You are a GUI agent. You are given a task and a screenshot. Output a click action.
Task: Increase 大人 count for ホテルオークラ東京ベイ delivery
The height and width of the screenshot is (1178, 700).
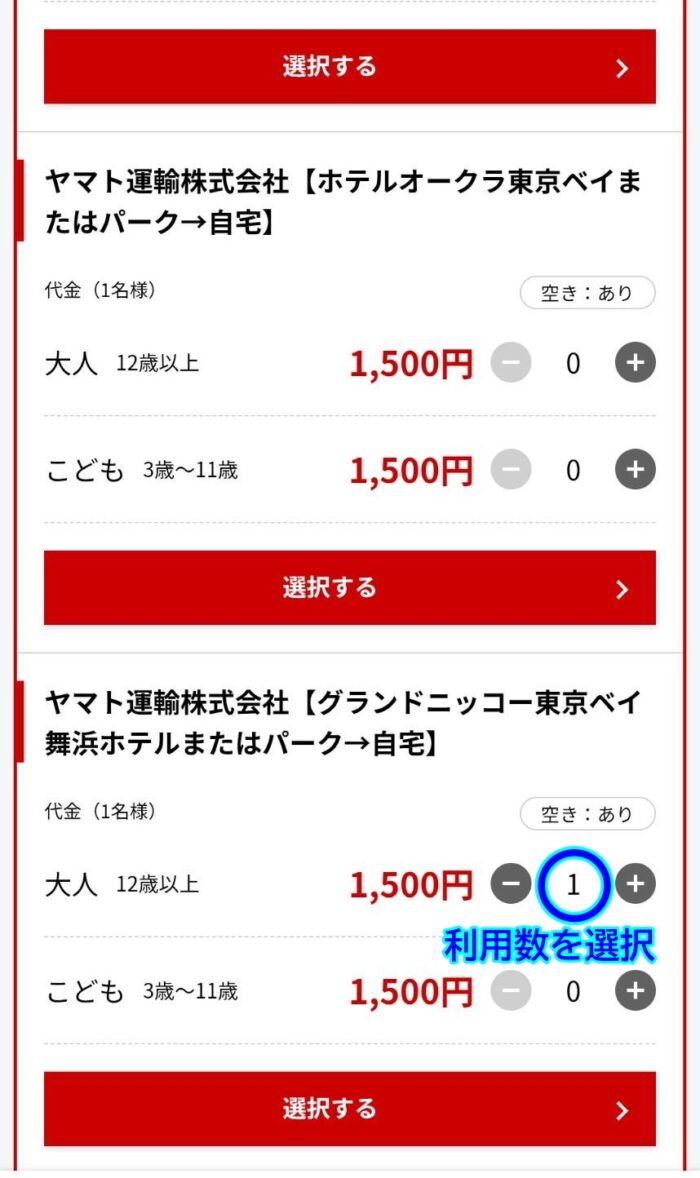point(635,363)
